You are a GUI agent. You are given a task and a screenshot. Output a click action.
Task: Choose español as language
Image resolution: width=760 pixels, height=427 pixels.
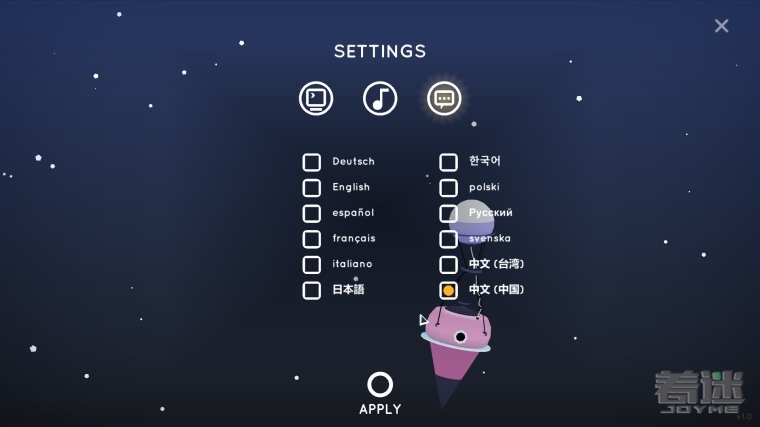(312, 213)
